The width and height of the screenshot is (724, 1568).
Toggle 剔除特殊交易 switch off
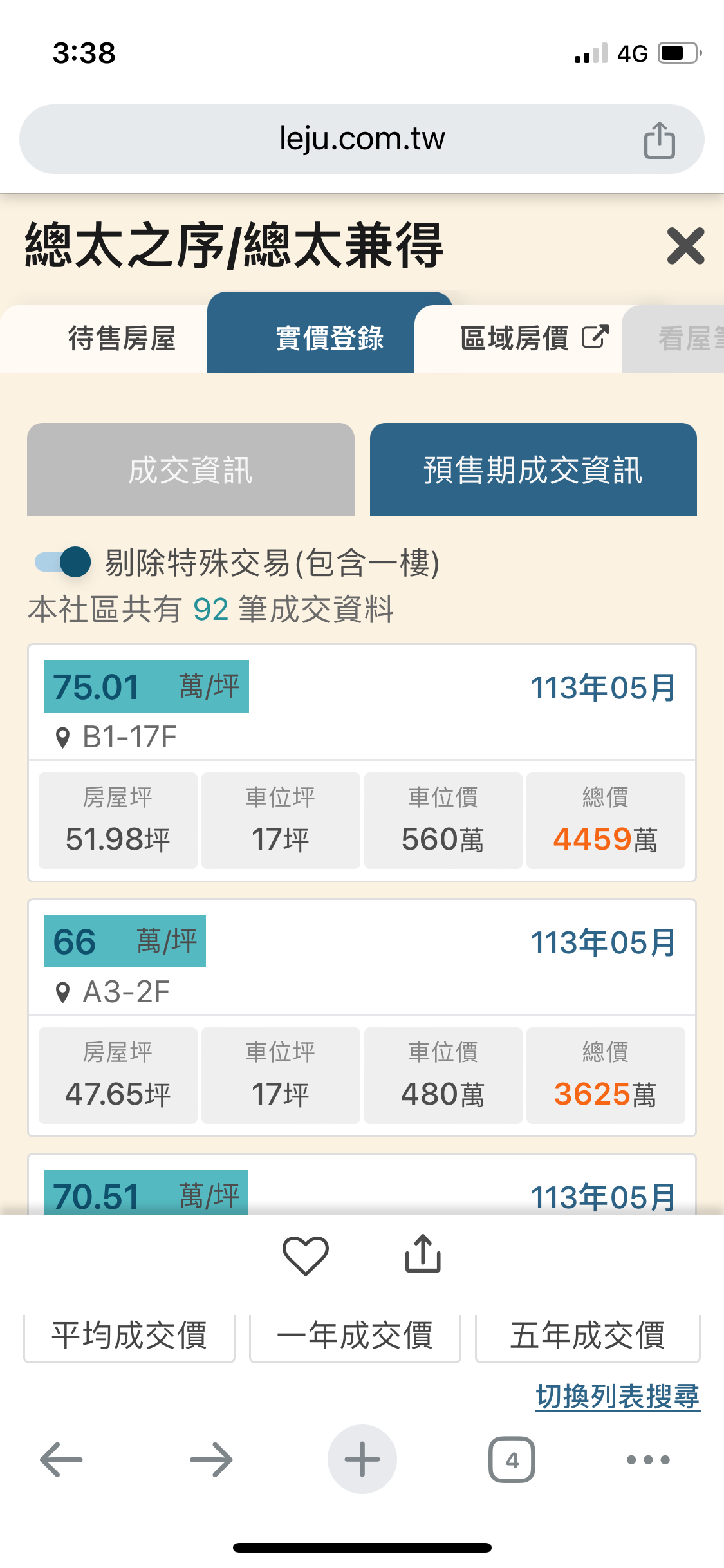tap(63, 562)
